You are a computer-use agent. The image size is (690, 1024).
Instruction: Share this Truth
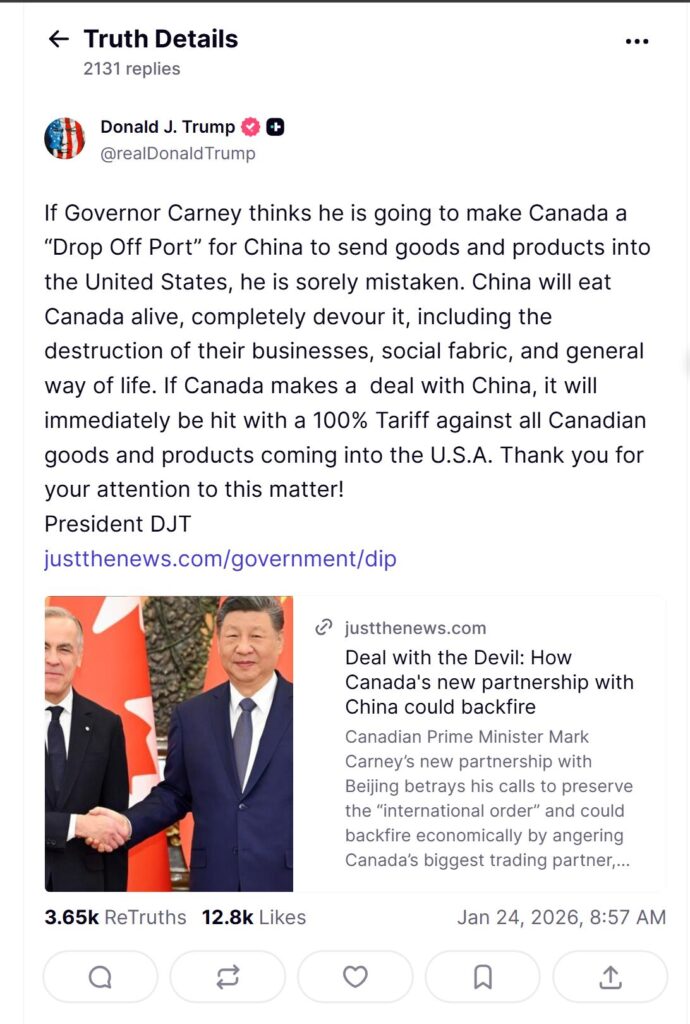tap(609, 977)
